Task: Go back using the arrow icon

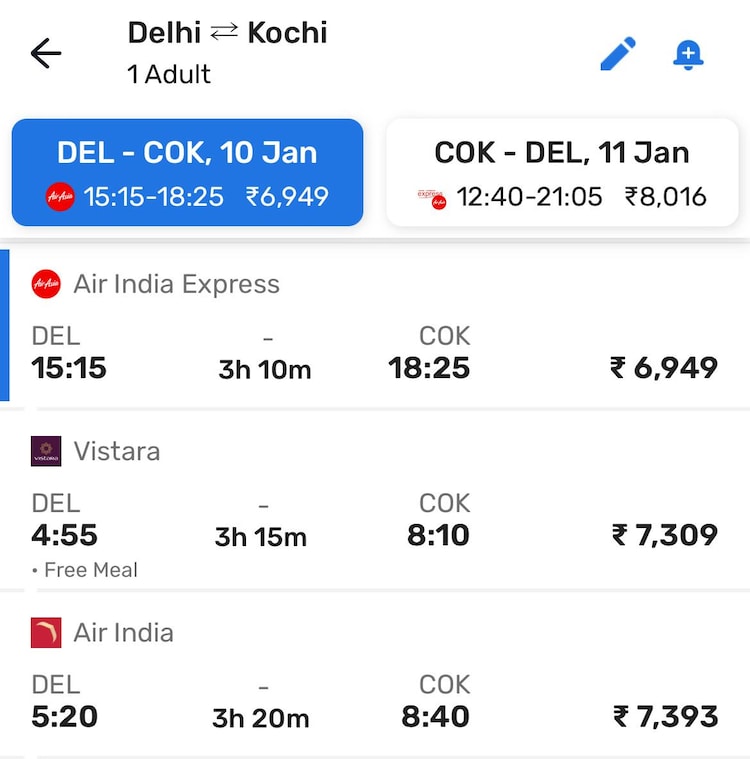Action: tap(46, 54)
